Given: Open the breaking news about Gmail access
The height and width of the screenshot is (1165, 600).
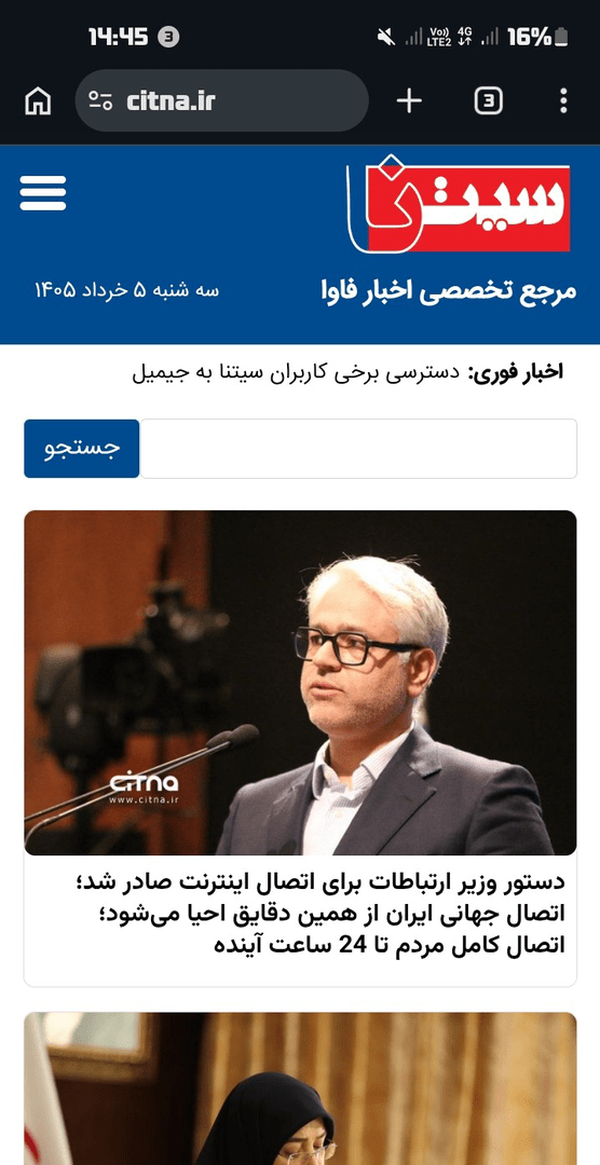Looking at the screenshot, I should point(296,372).
